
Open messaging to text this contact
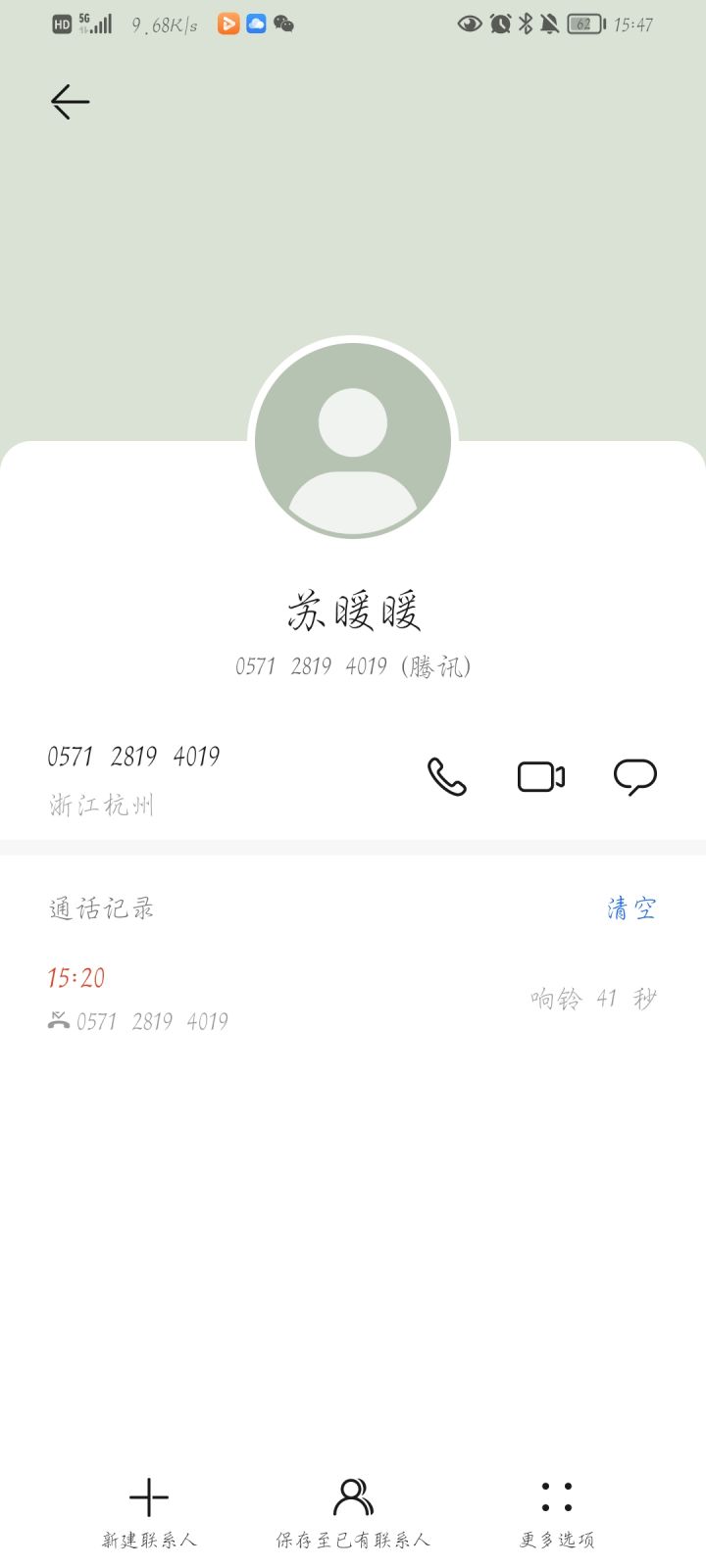[x=635, y=775]
